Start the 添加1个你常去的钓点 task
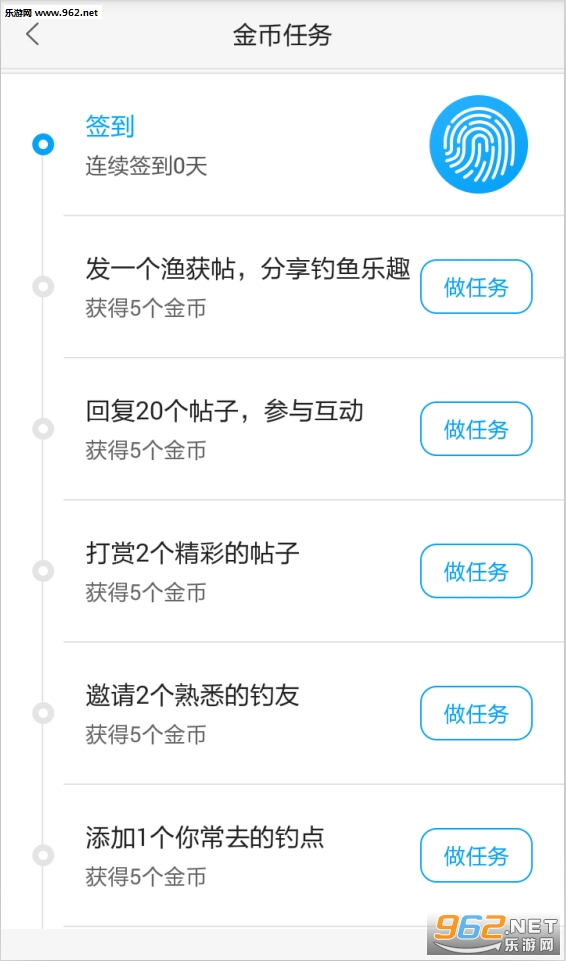The image size is (566, 961). [x=476, y=856]
